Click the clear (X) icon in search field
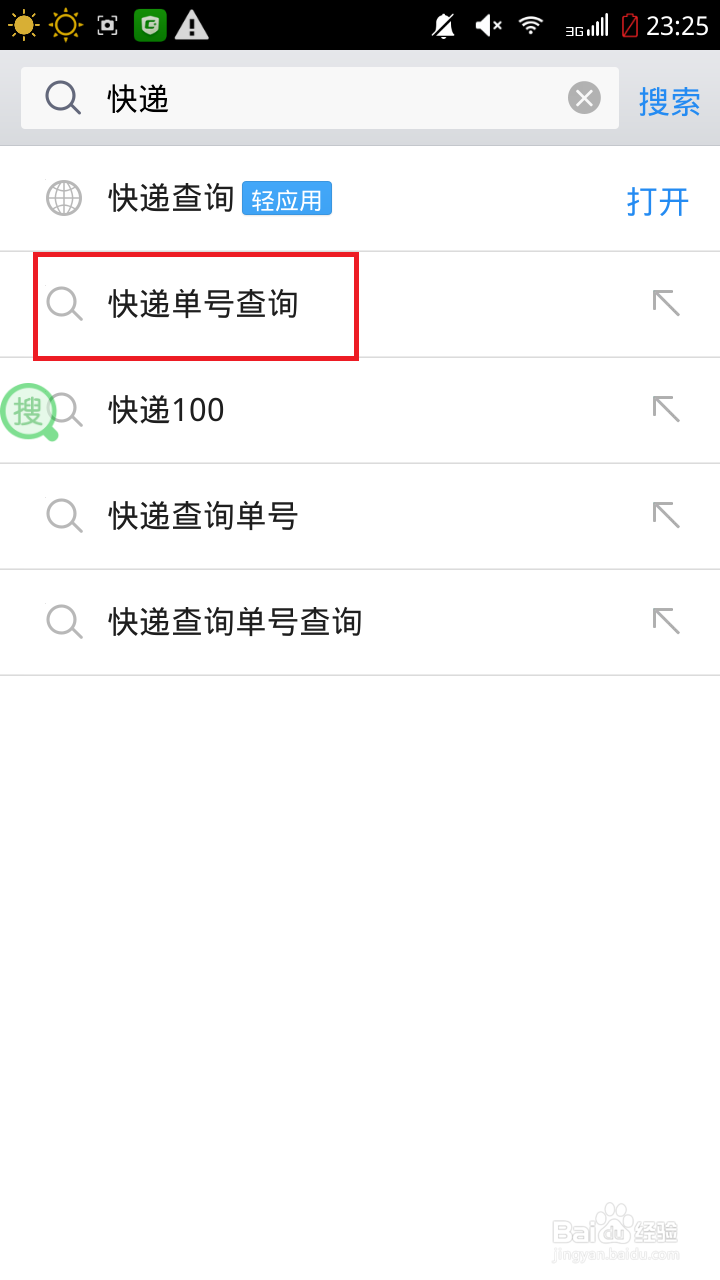Image resolution: width=720 pixels, height=1280 pixels. pos(584,97)
